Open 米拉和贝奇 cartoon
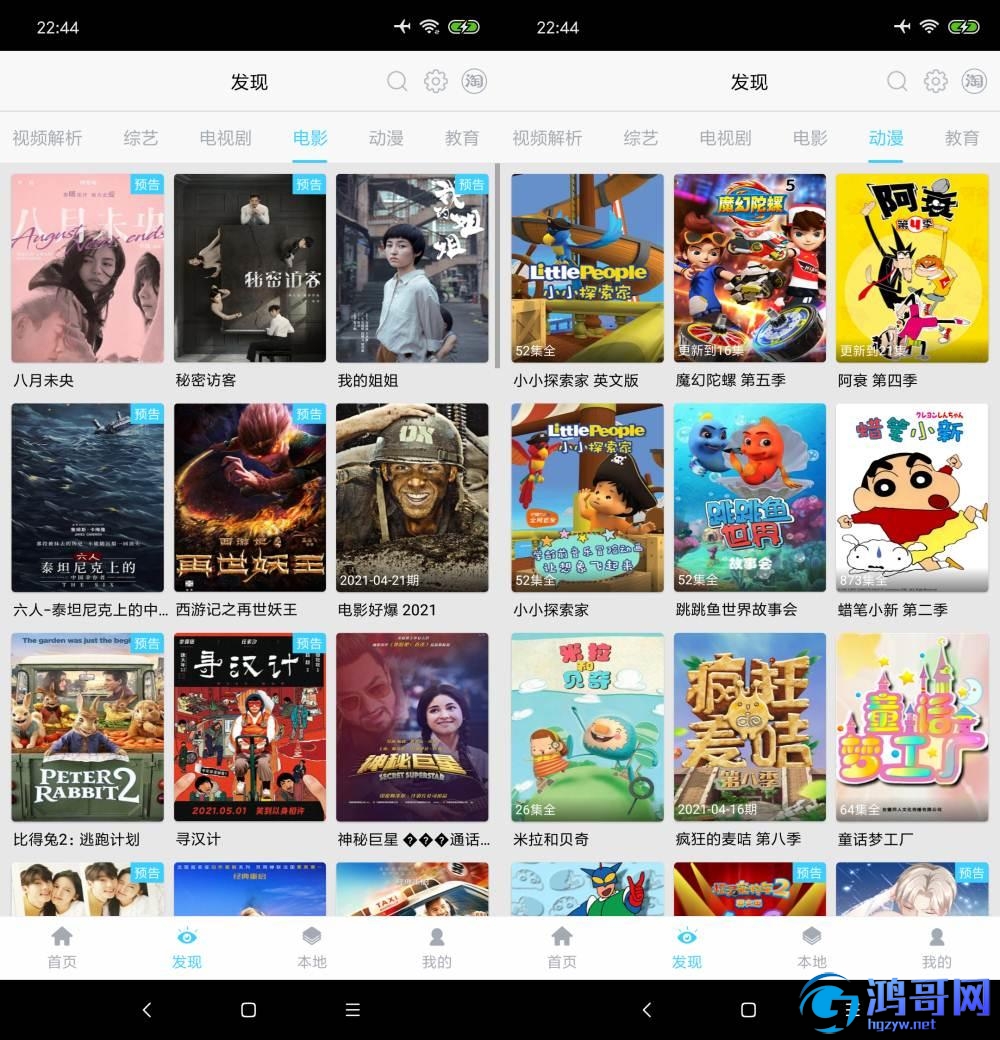This screenshot has width=1000, height=1040. (587, 727)
